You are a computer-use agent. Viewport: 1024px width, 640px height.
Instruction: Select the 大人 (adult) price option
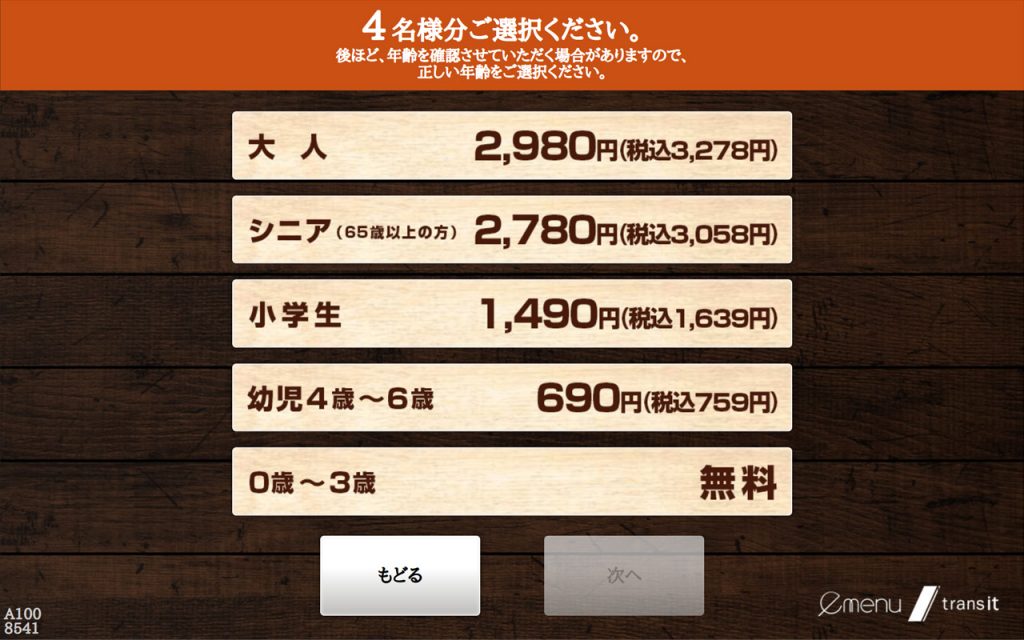pyautogui.click(x=512, y=146)
